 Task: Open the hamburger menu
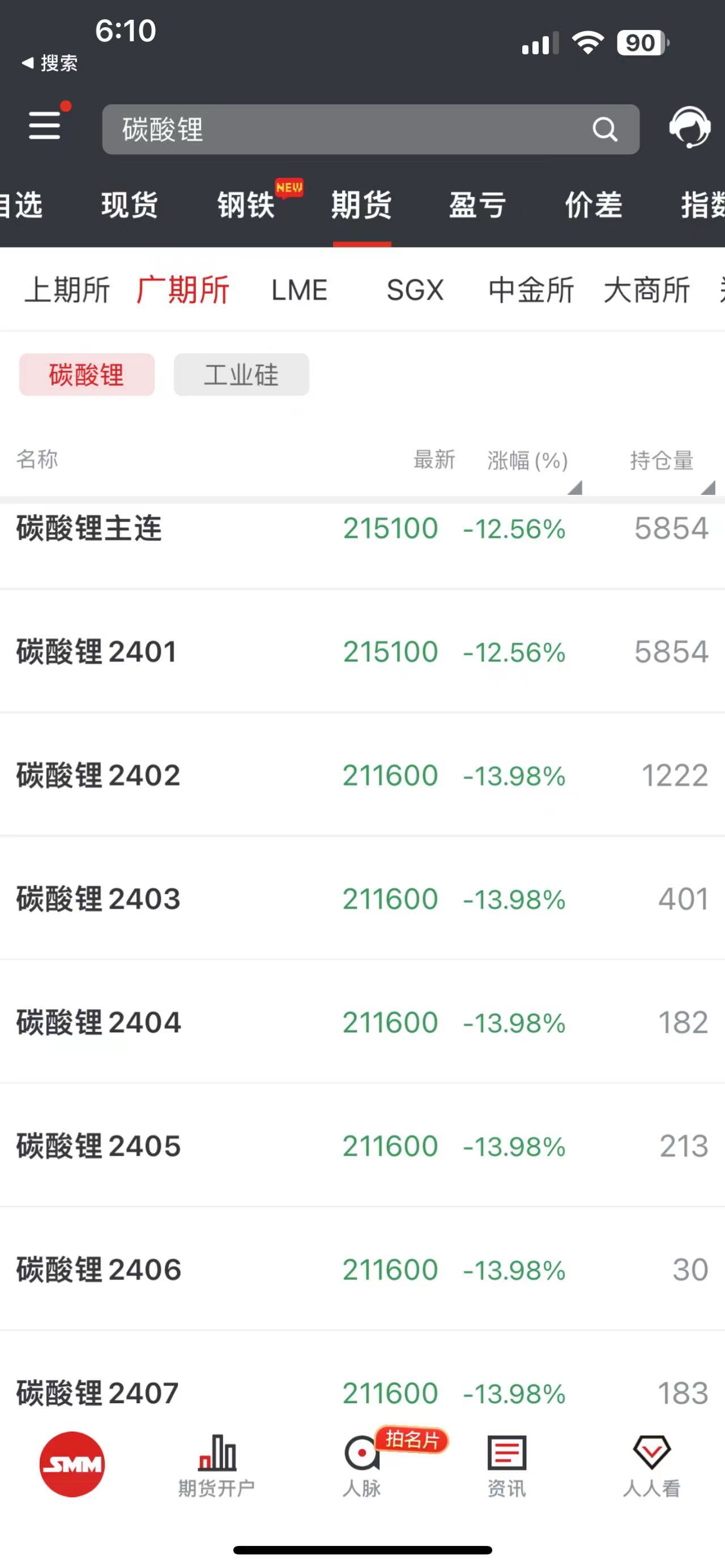click(x=45, y=125)
